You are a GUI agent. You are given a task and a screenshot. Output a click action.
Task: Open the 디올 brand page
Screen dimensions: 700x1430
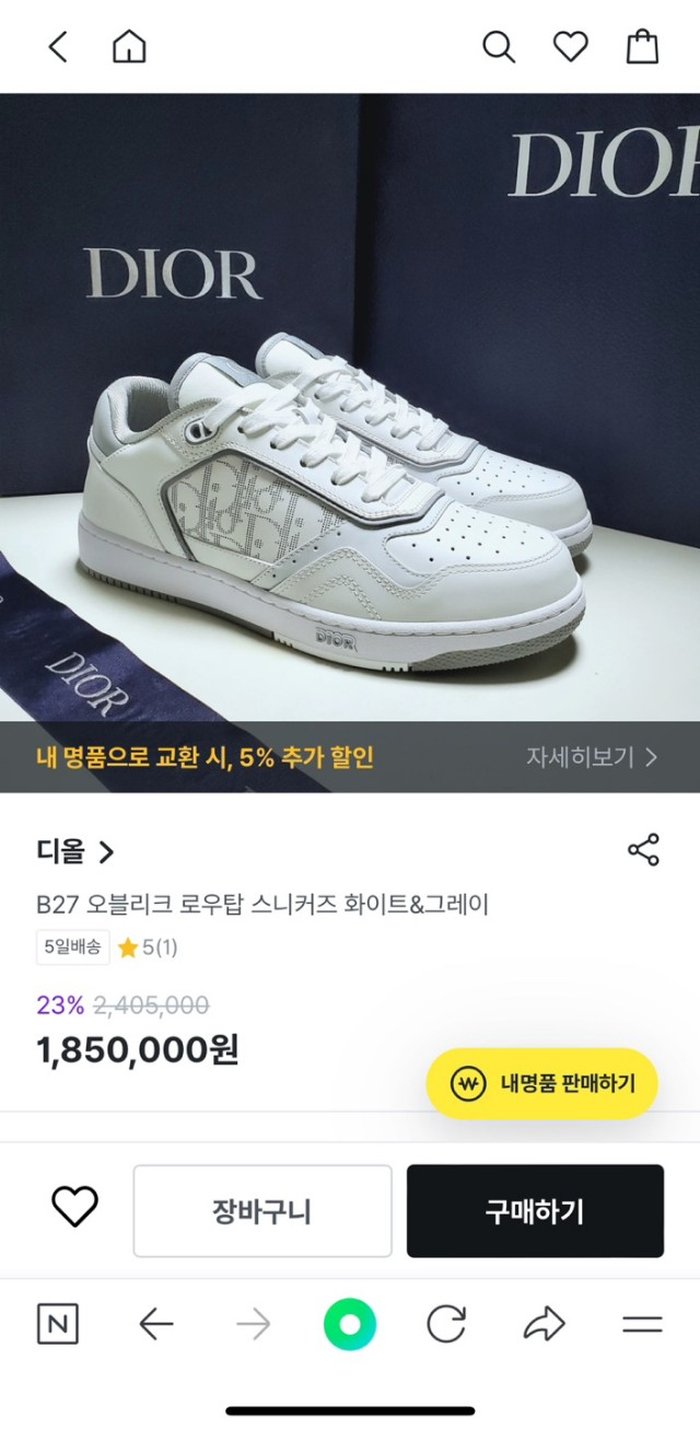(76, 852)
